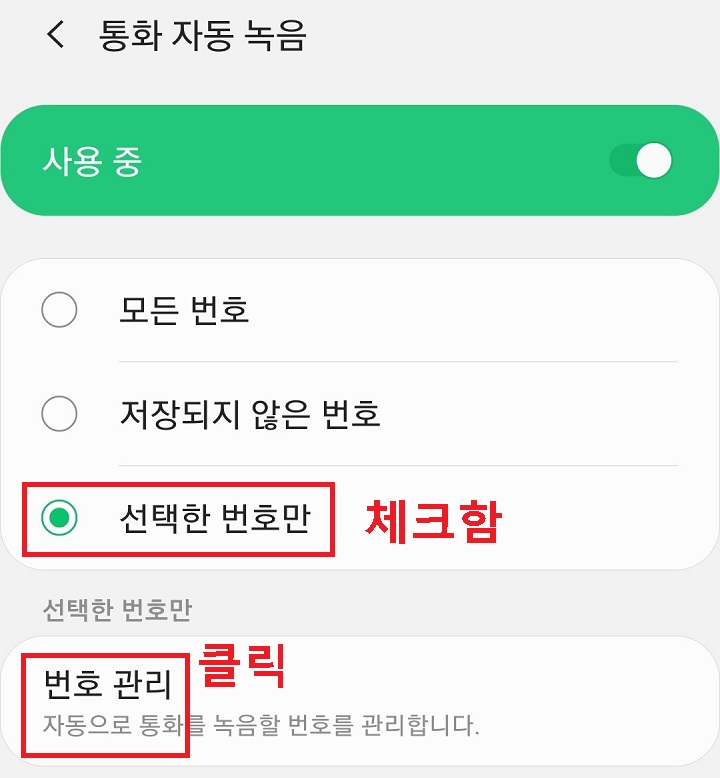Toggle the green switch in the 사용 중 banner
Viewport: 720px width, 778px height.
click(x=643, y=160)
